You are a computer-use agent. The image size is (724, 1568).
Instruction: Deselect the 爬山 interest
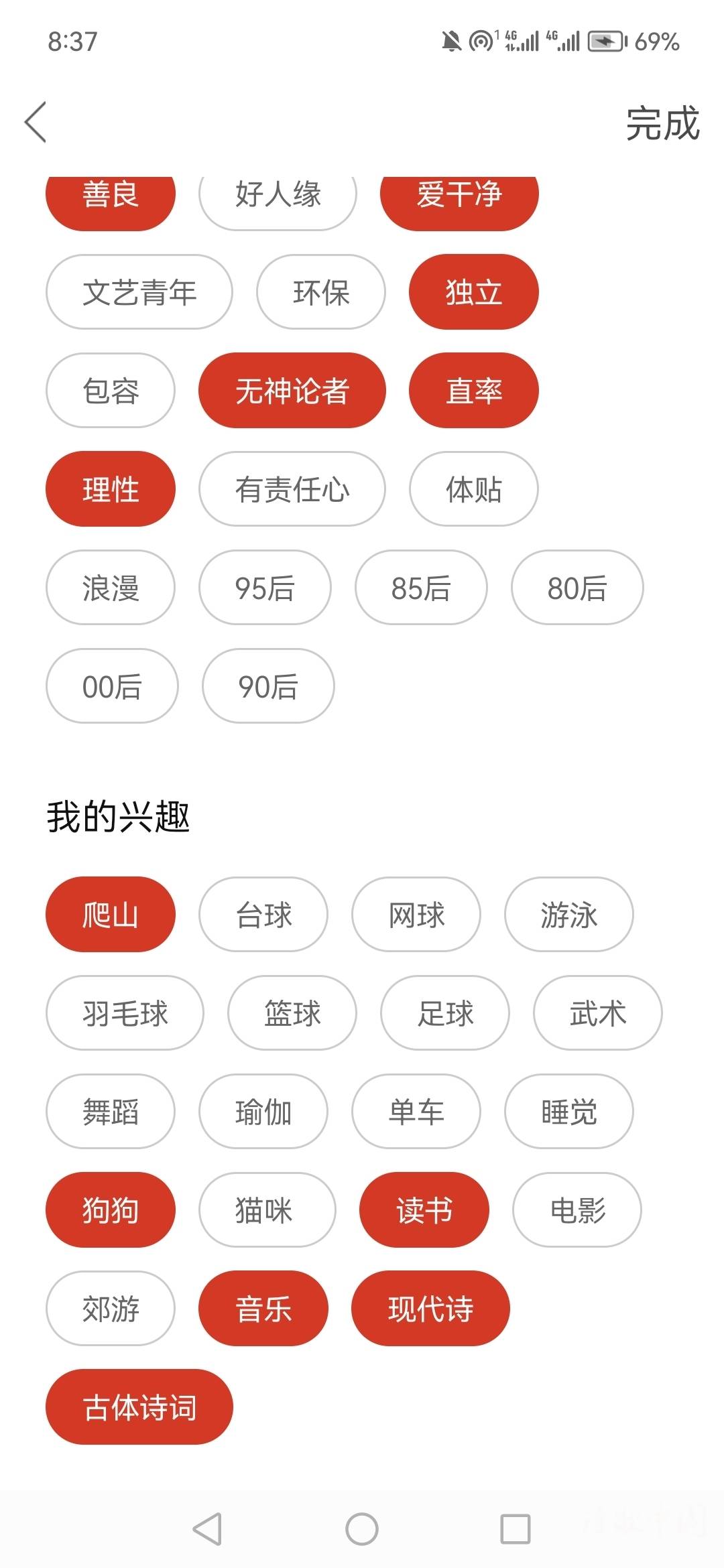[x=111, y=915]
